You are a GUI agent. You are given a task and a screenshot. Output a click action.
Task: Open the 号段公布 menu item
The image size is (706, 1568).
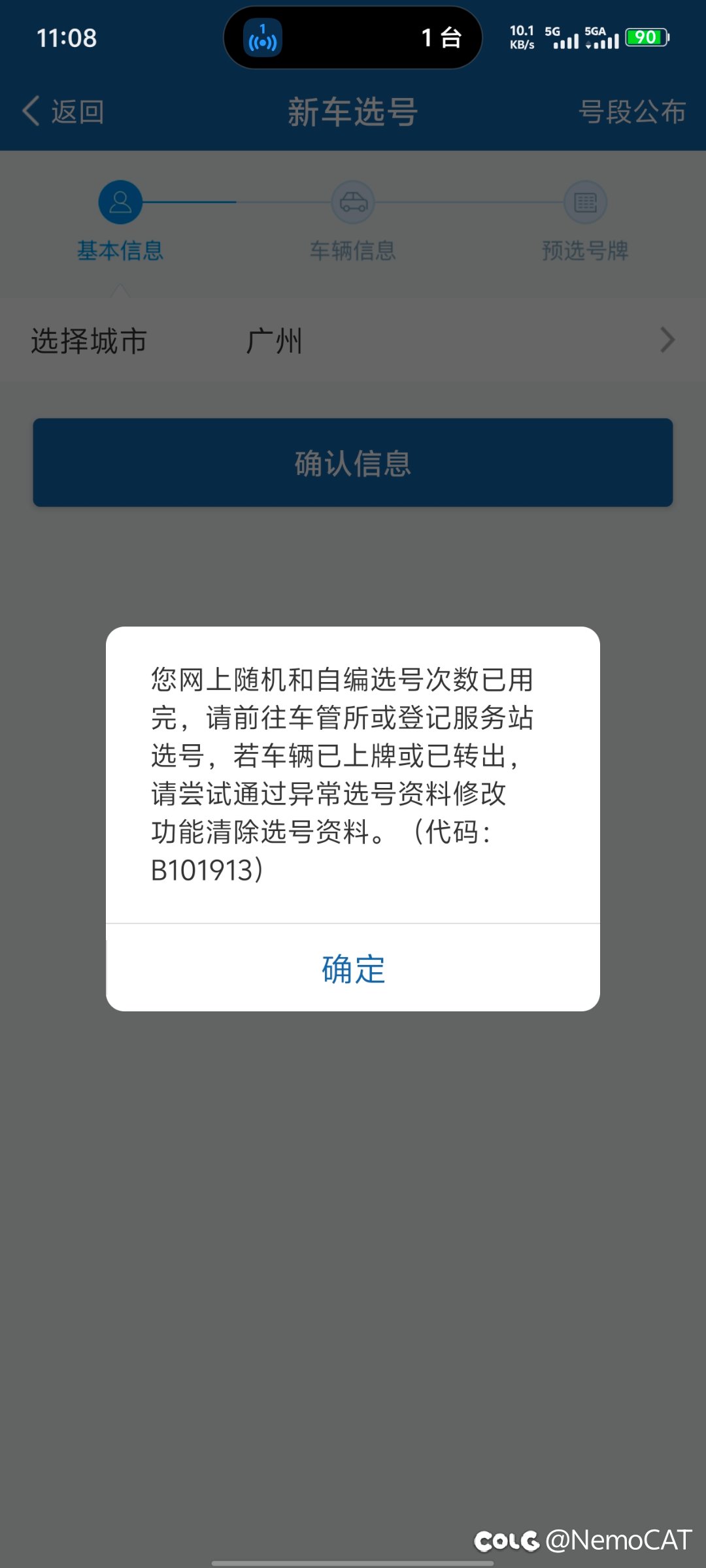pyautogui.click(x=631, y=111)
